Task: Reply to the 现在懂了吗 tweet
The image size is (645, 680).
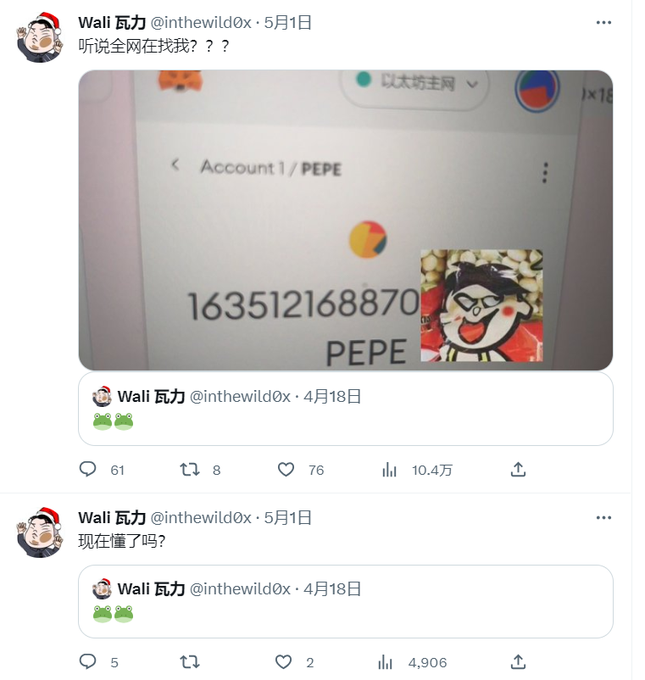Action: 88,662
